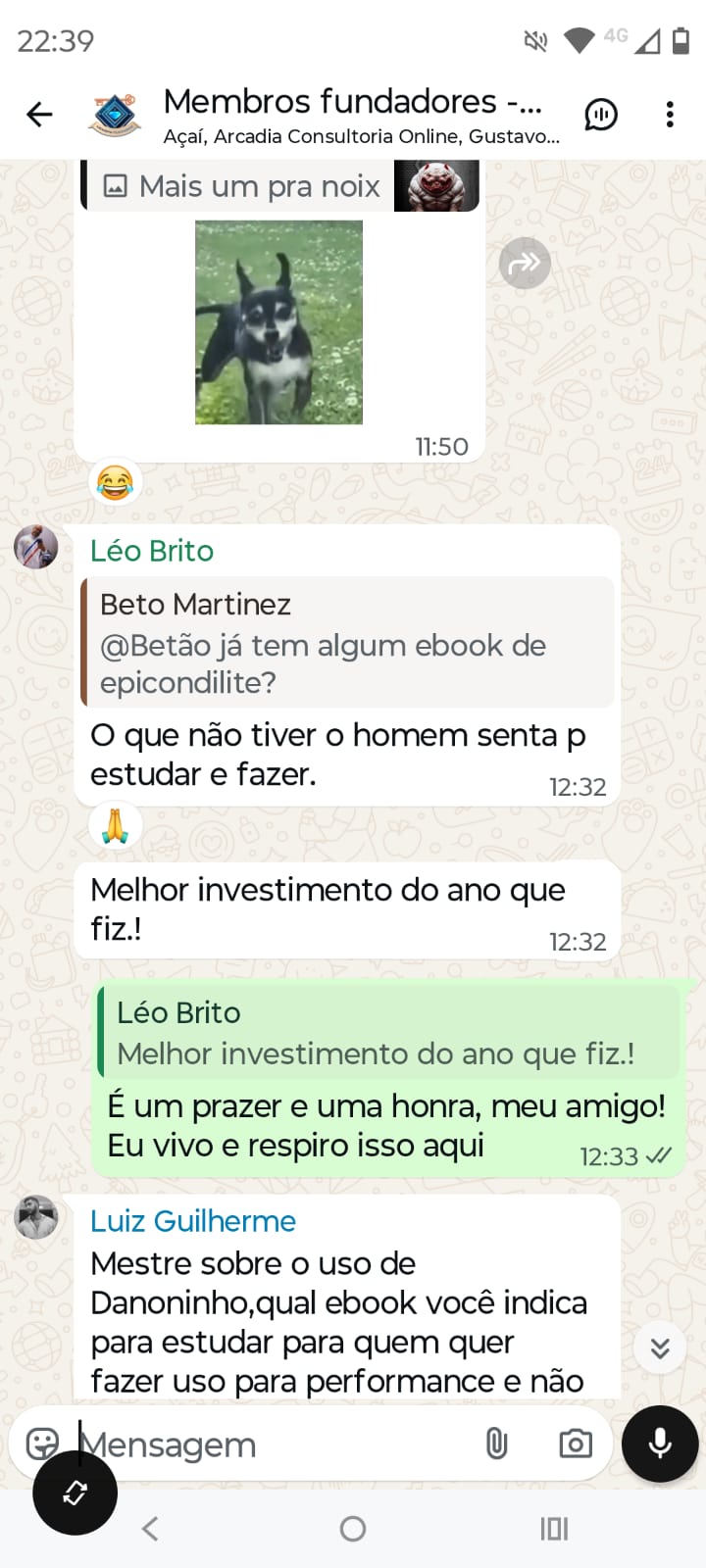
Task: Open the emoji picker
Action: (x=42, y=1444)
